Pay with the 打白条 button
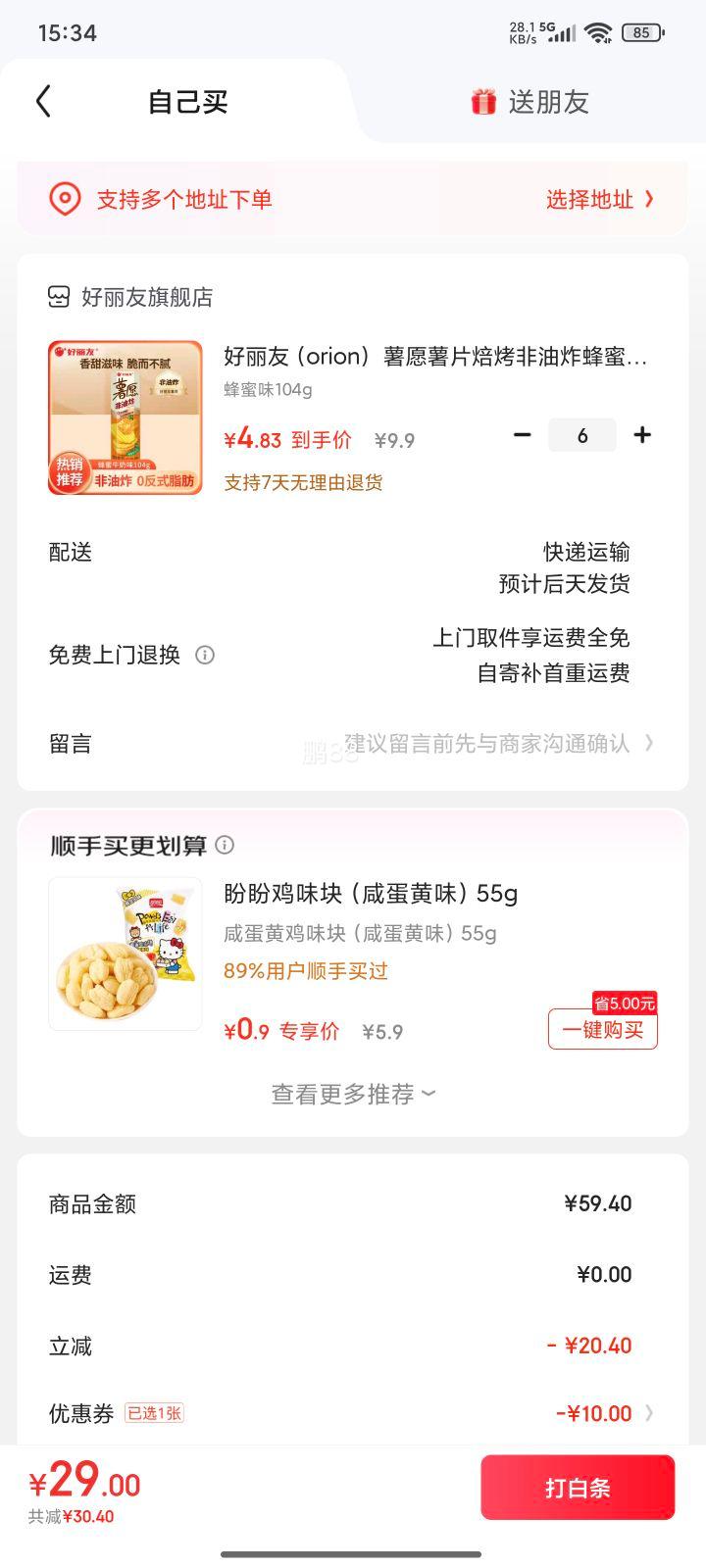 (578, 1488)
